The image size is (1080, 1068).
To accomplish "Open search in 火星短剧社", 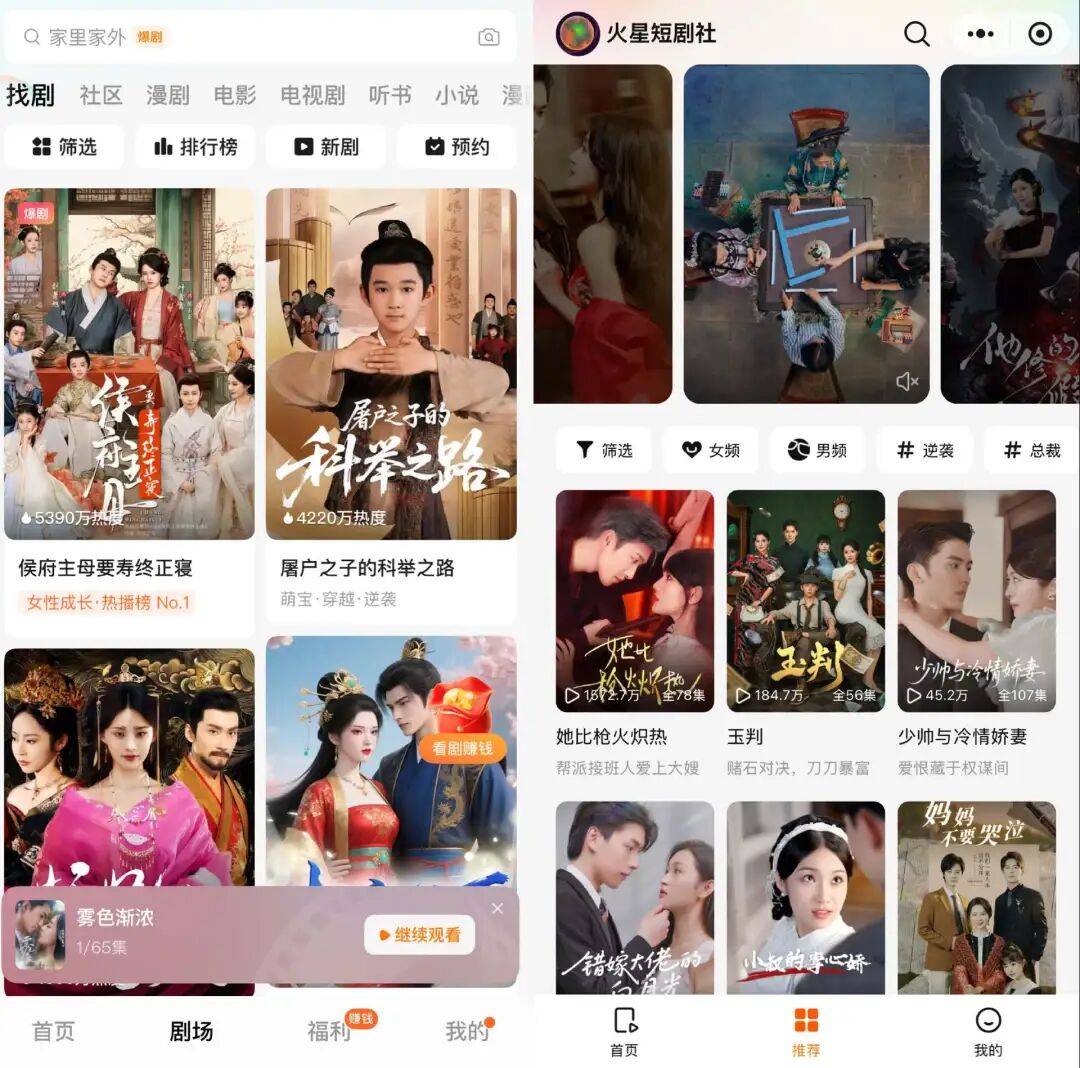I will pos(916,34).
